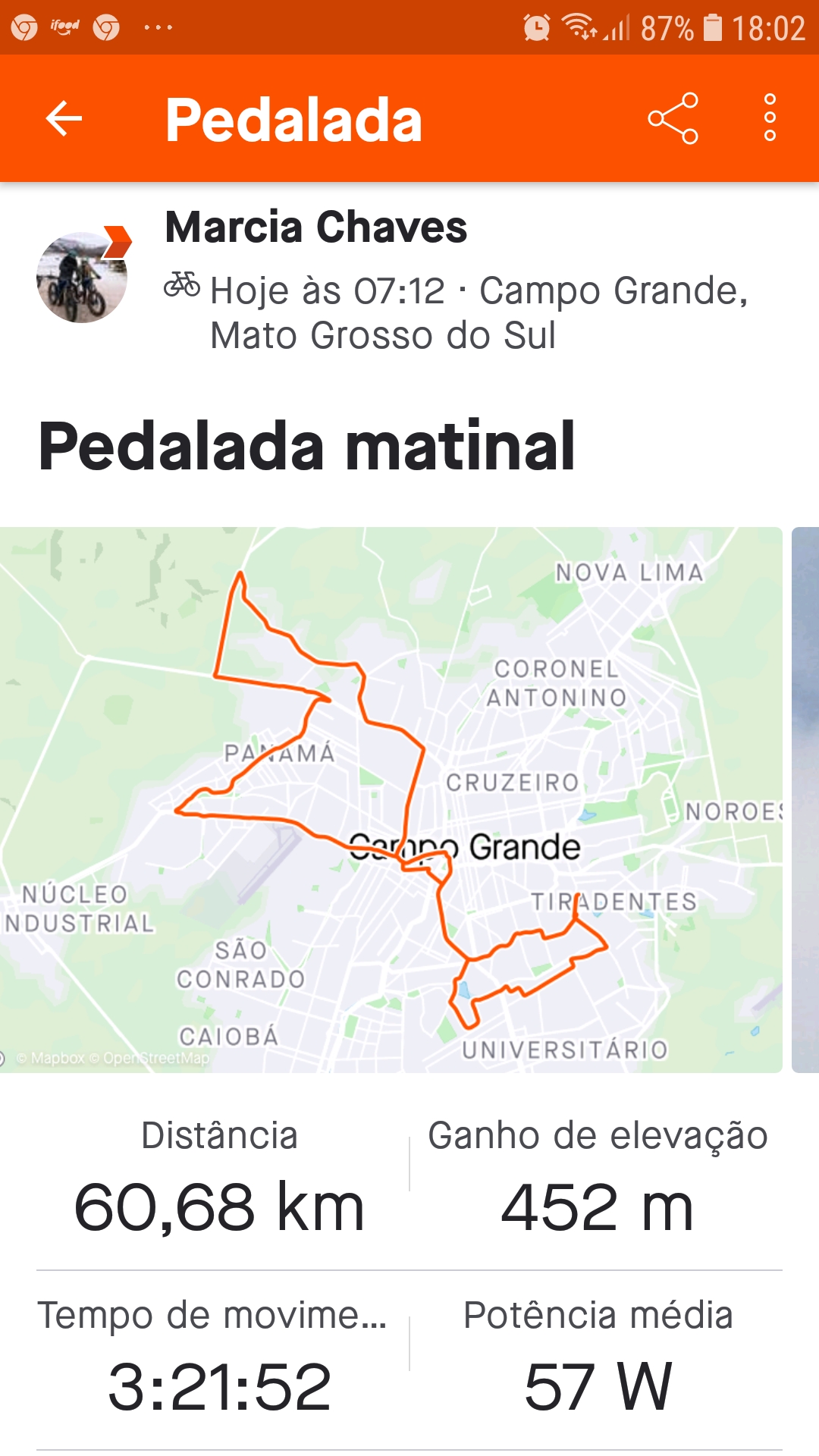Open Marcia Chaves' profile photo

pyautogui.click(x=82, y=277)
